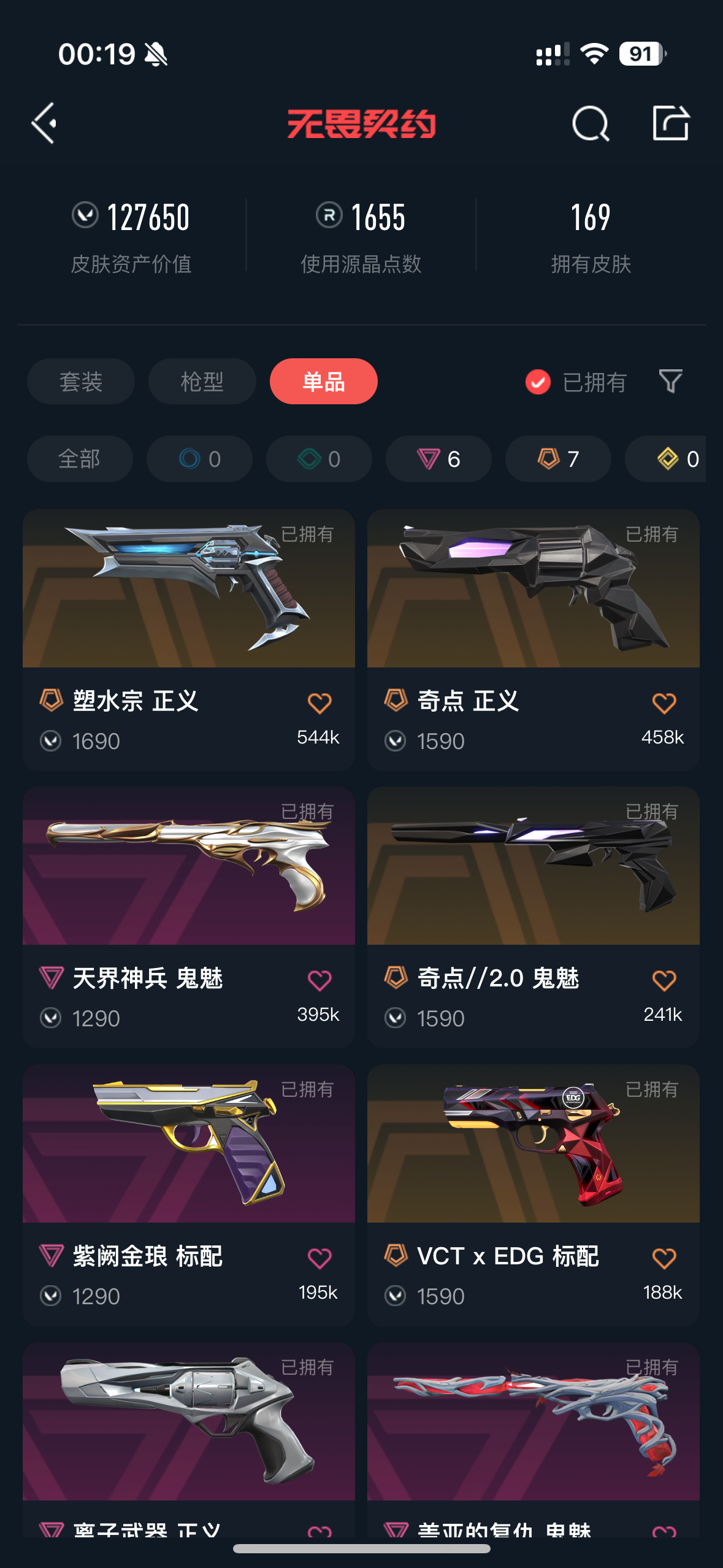Open the VCT x EDG 标配 skin card

pyautogui.click(x=534, y=1195)
